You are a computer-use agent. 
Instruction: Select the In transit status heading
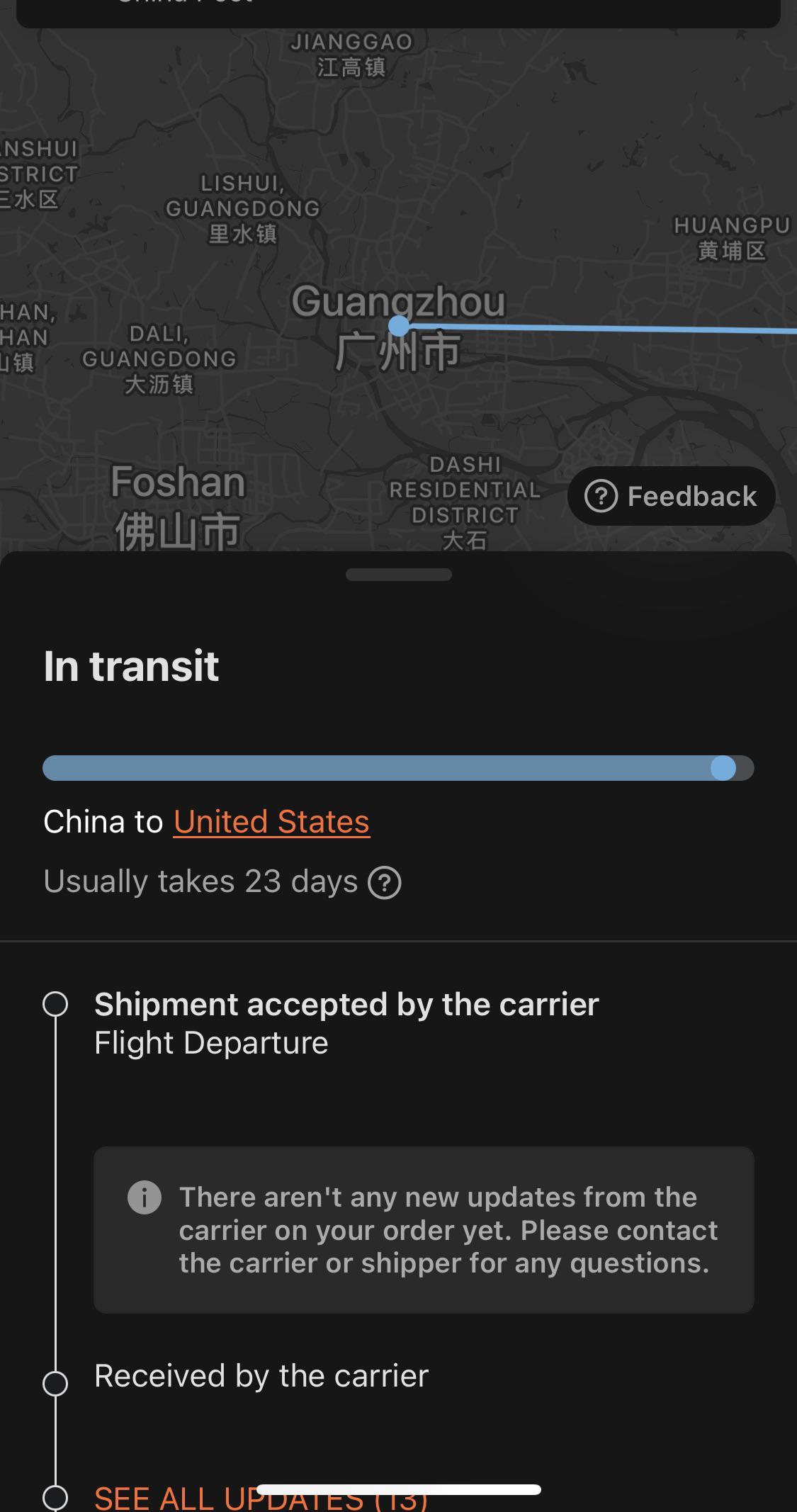(x=130, y=665)
